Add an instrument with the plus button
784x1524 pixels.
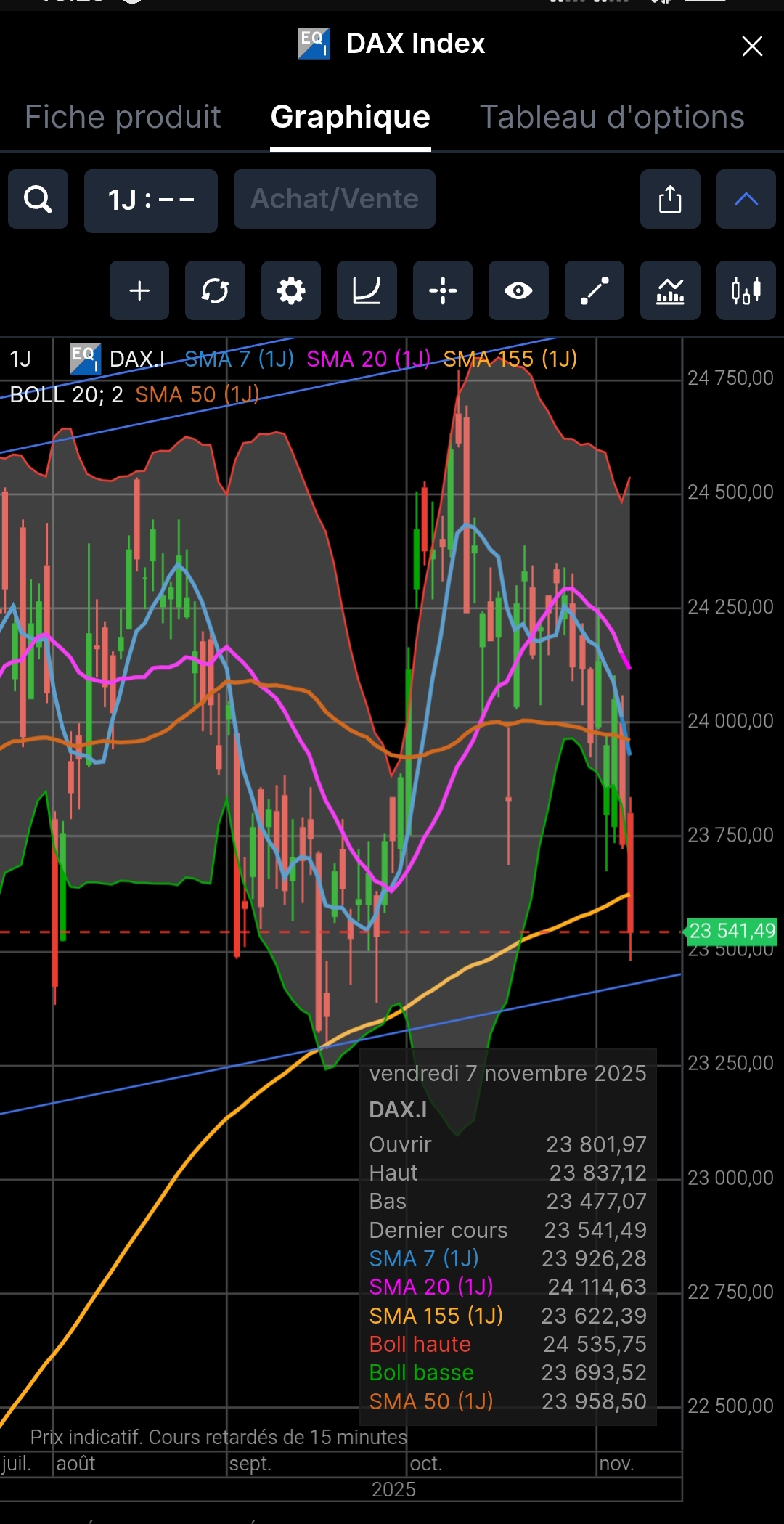(x=139, y=290)
